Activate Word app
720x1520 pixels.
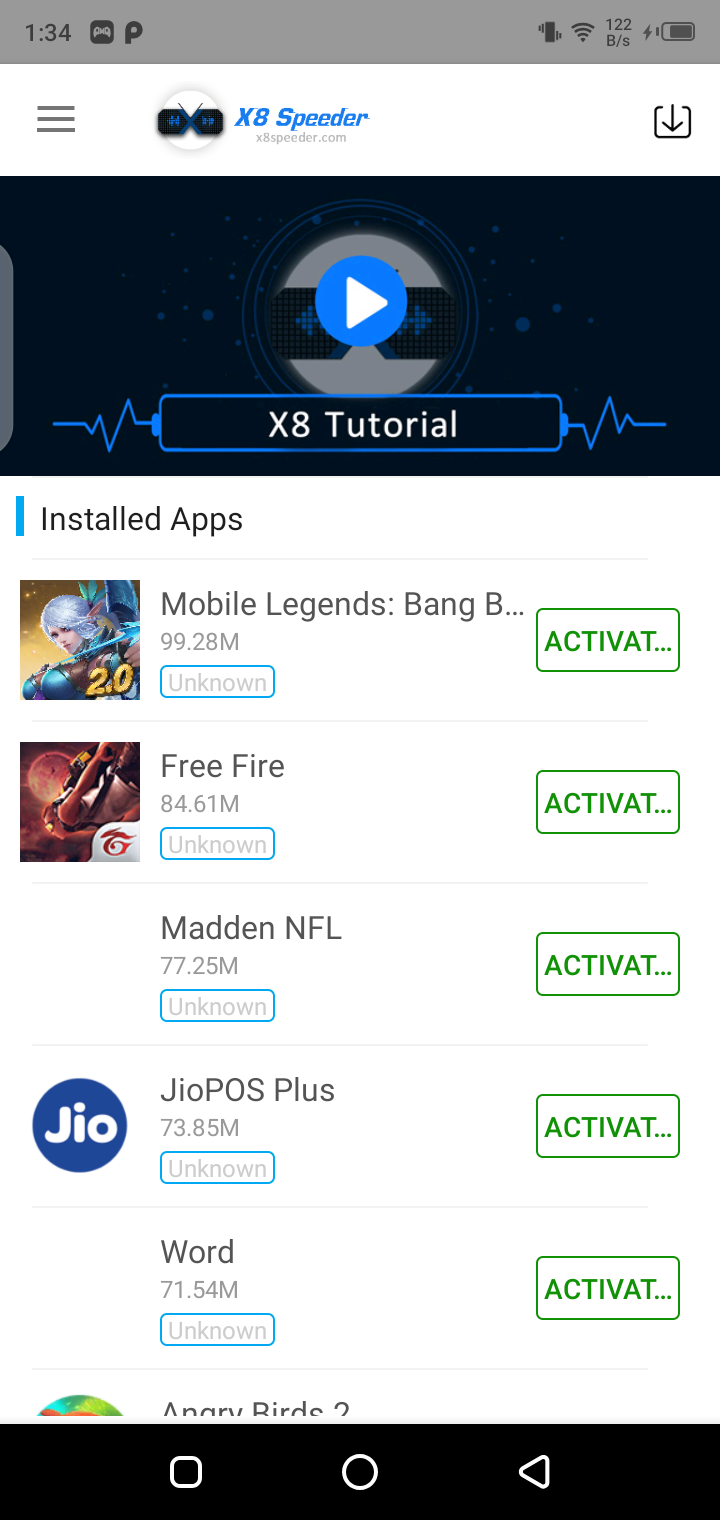607,1288
